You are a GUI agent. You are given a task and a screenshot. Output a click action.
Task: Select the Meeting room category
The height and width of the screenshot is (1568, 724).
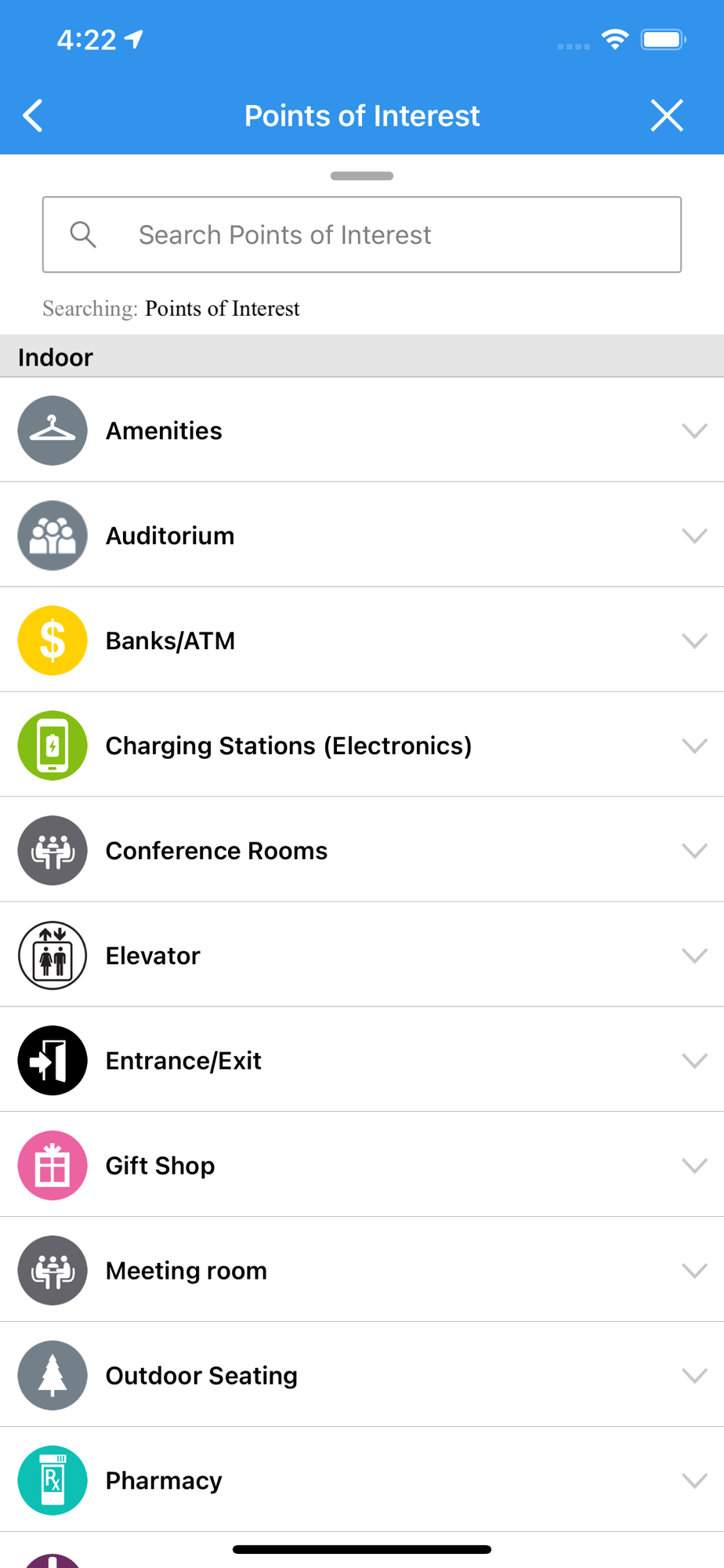[x=362, y=1271]
